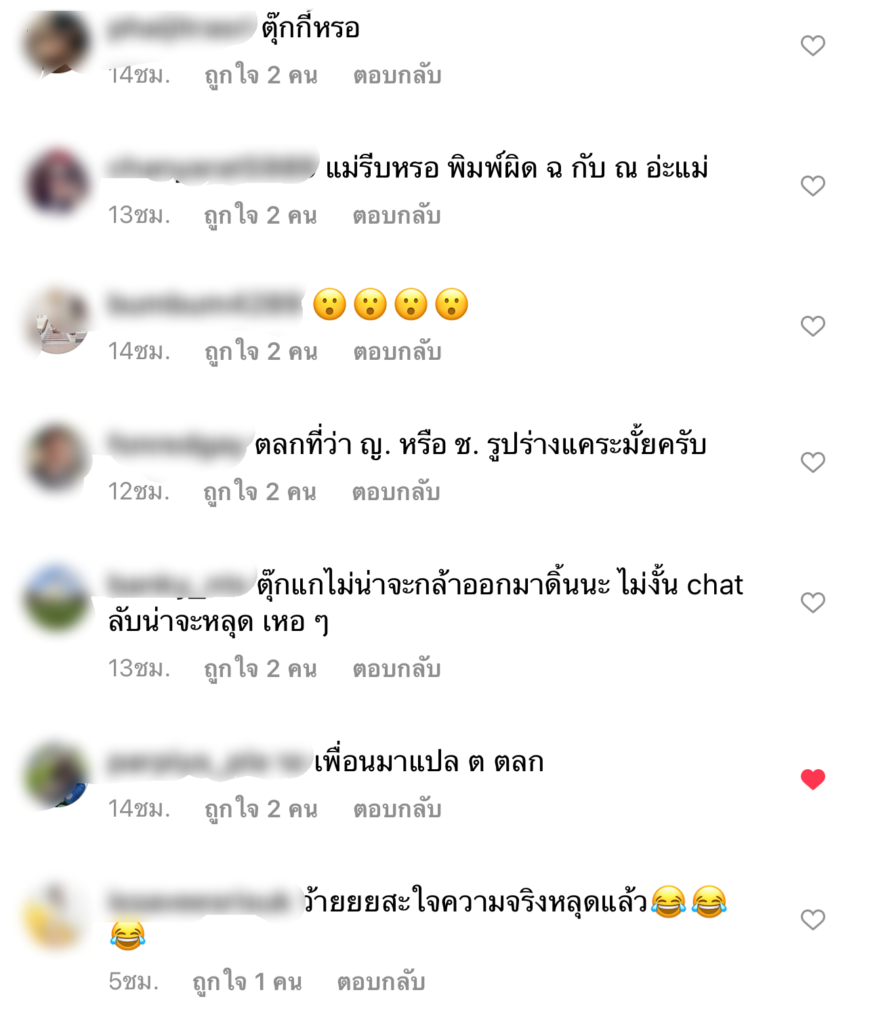Reply to the "ตลกที่ว่า ญ. หรือ ช." comment
870x1024 pixels.
pyautogui.click(x=396, y=492)
